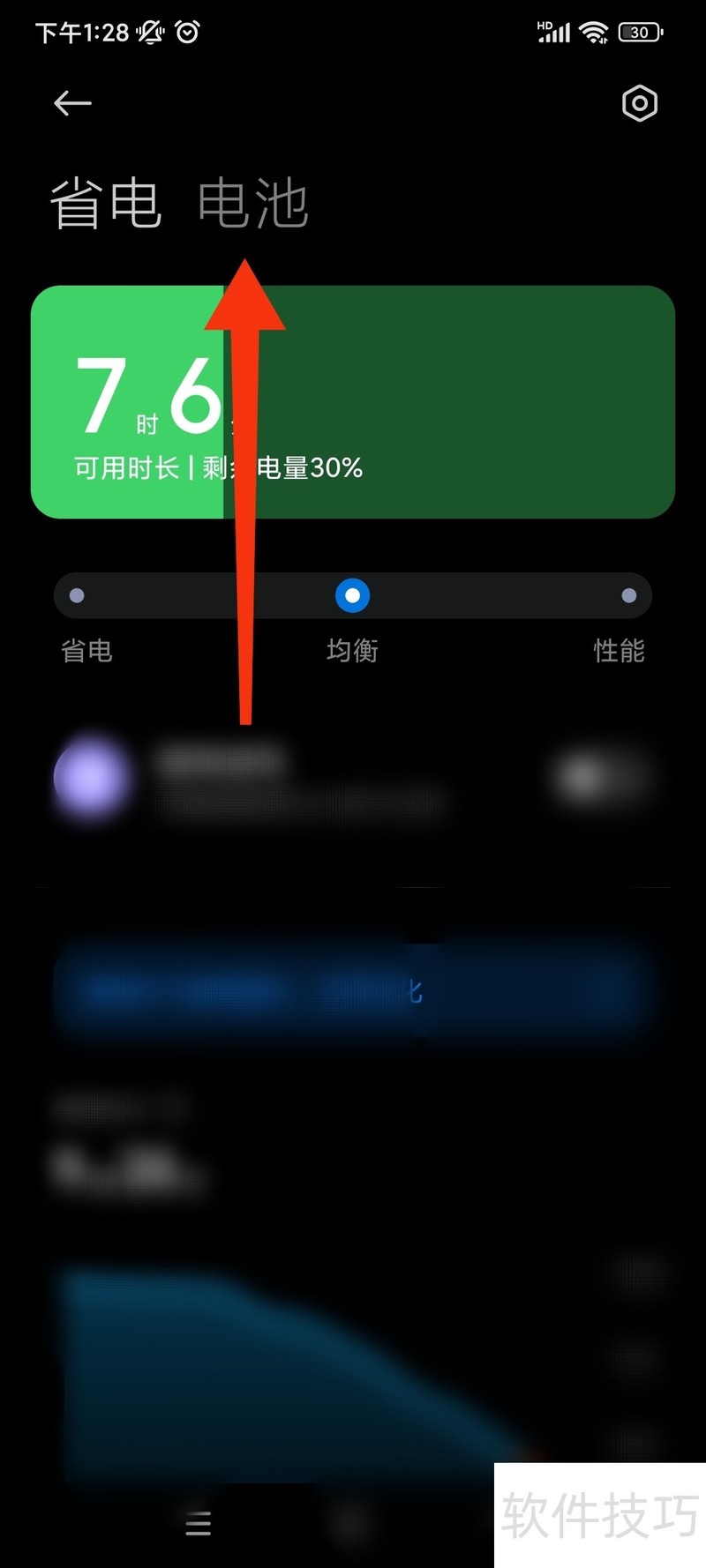Tap the vibrate mode status icon
706x1568 pixels.
[x=148, y=32]
